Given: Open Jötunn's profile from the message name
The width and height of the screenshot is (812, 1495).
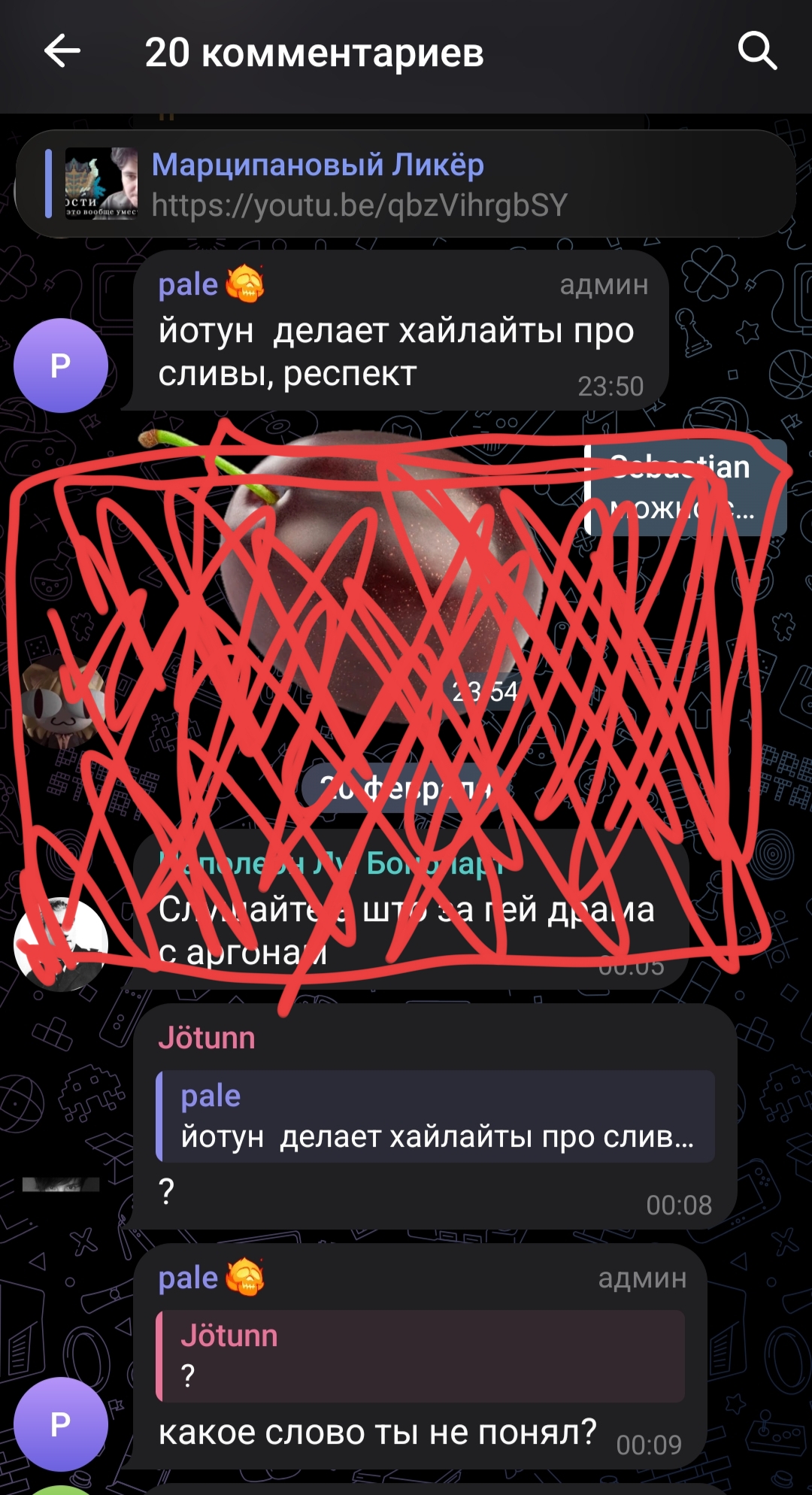Looking at the screenshot, I should [x=207, y=1039].
